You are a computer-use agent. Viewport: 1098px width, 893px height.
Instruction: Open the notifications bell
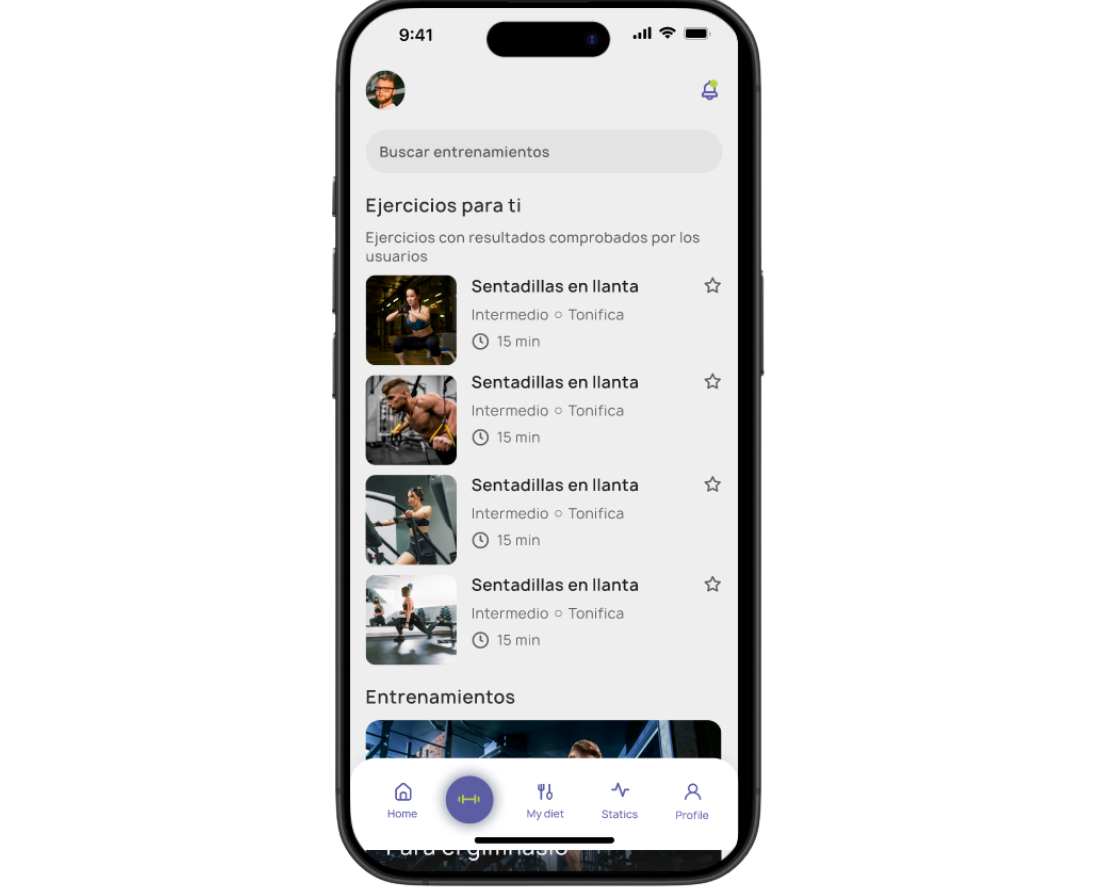709,91
